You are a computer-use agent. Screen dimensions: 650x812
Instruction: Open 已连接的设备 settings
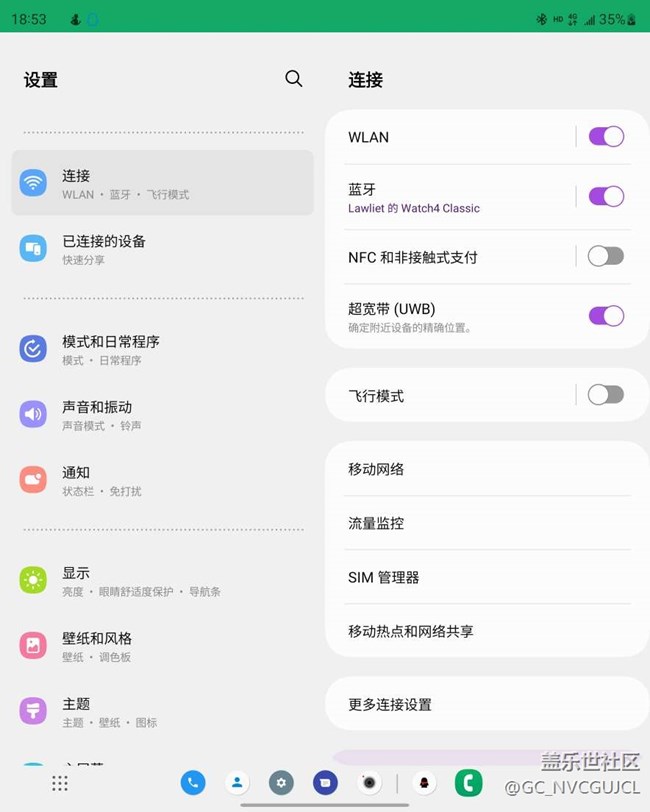click(x=162, y=249)
